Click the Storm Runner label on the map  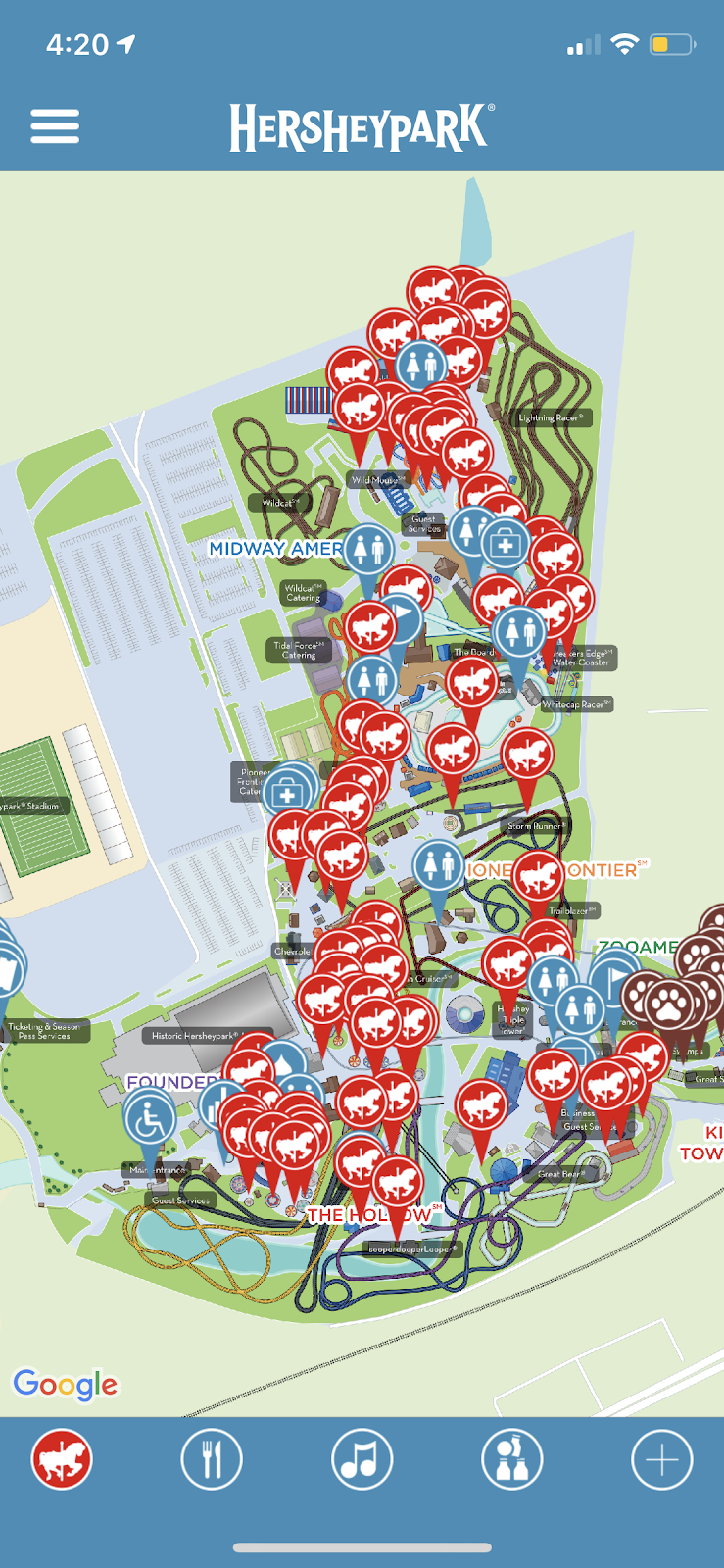[x=535, y=825]
